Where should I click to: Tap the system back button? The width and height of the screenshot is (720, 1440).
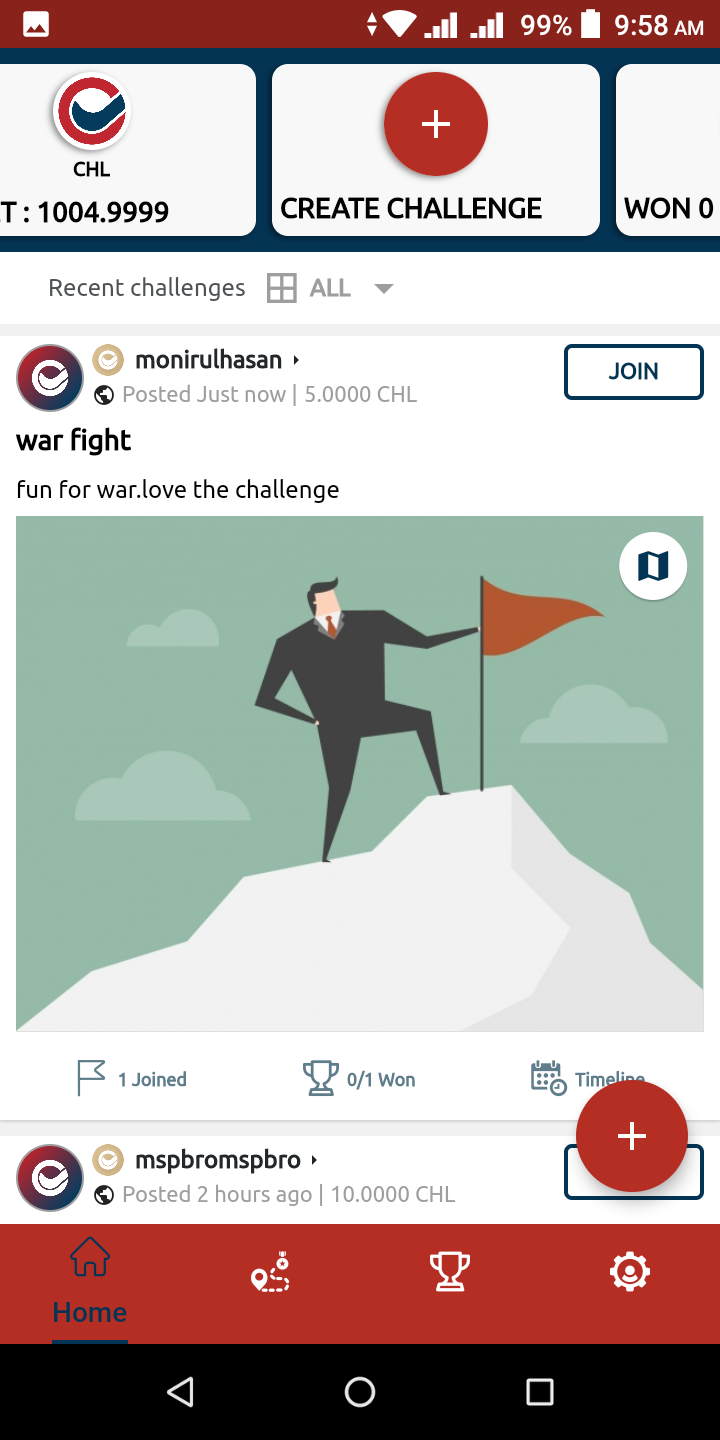(x=180, y=1392)
